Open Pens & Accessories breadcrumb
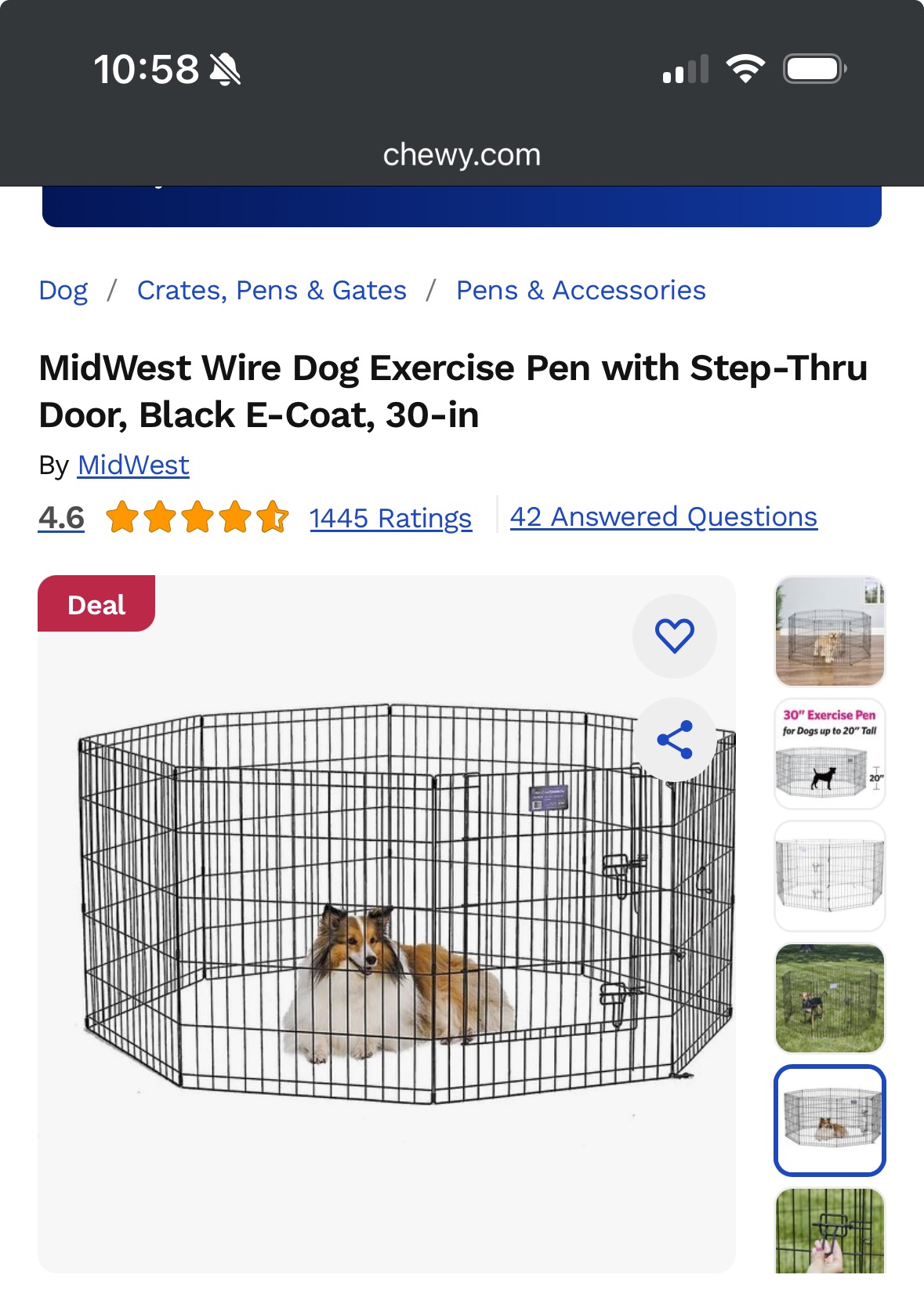The height and width of the screenshot is (1311, 924). point(581,291)
